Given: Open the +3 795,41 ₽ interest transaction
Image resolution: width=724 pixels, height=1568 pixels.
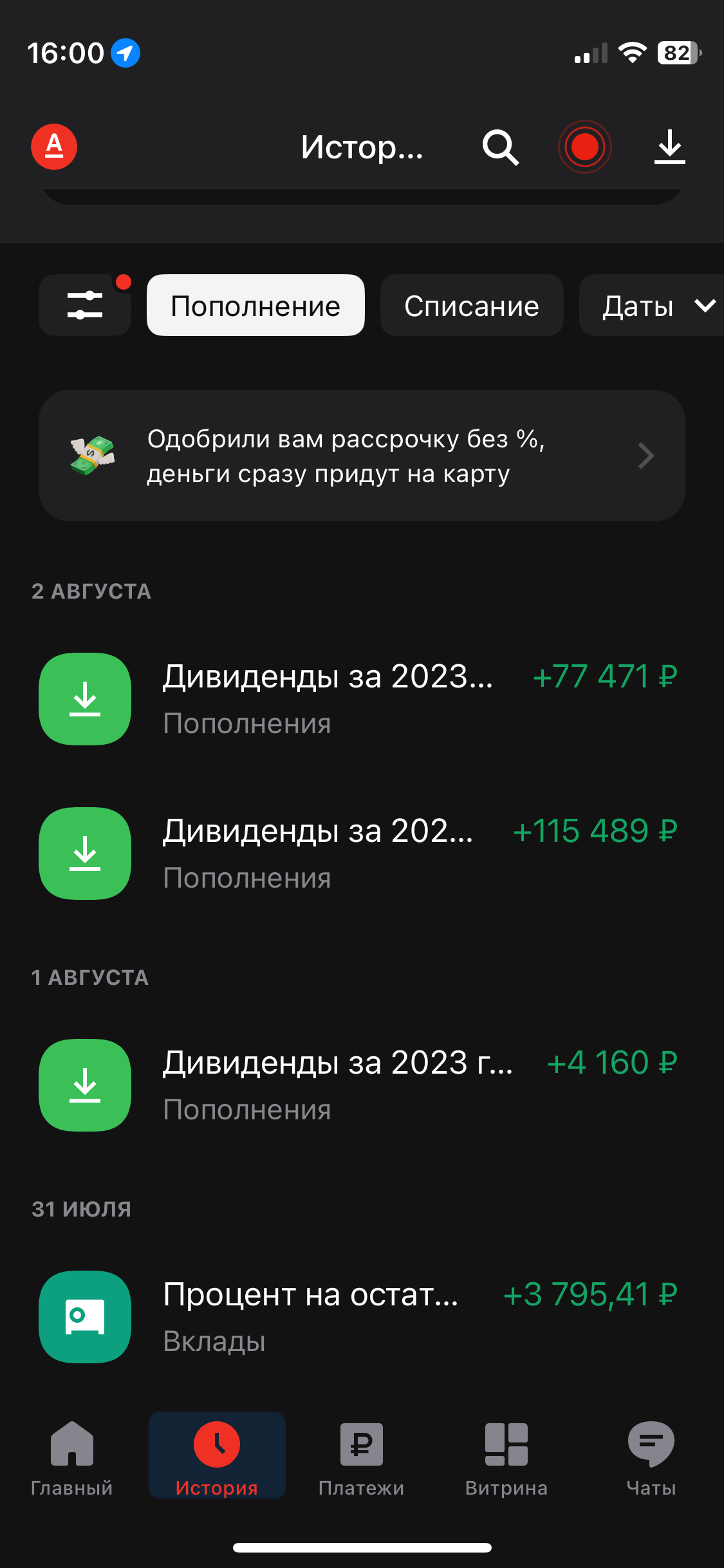Looking at the screenshot, I should point(360,1317).
